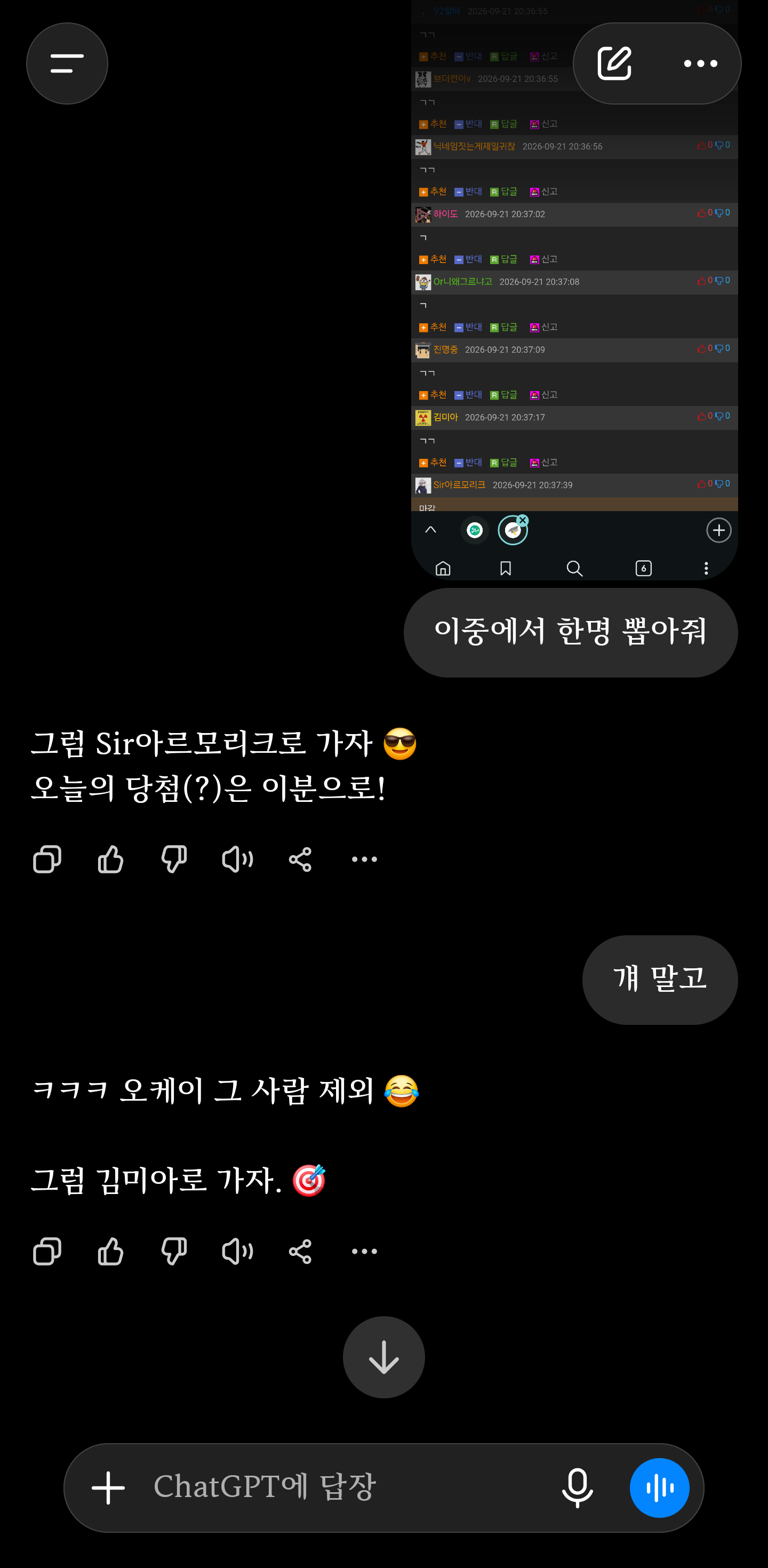This screenshot has height=1568, width=768.
Task: Add an attachment with plus icon
Action: [x=108, y=1487]
